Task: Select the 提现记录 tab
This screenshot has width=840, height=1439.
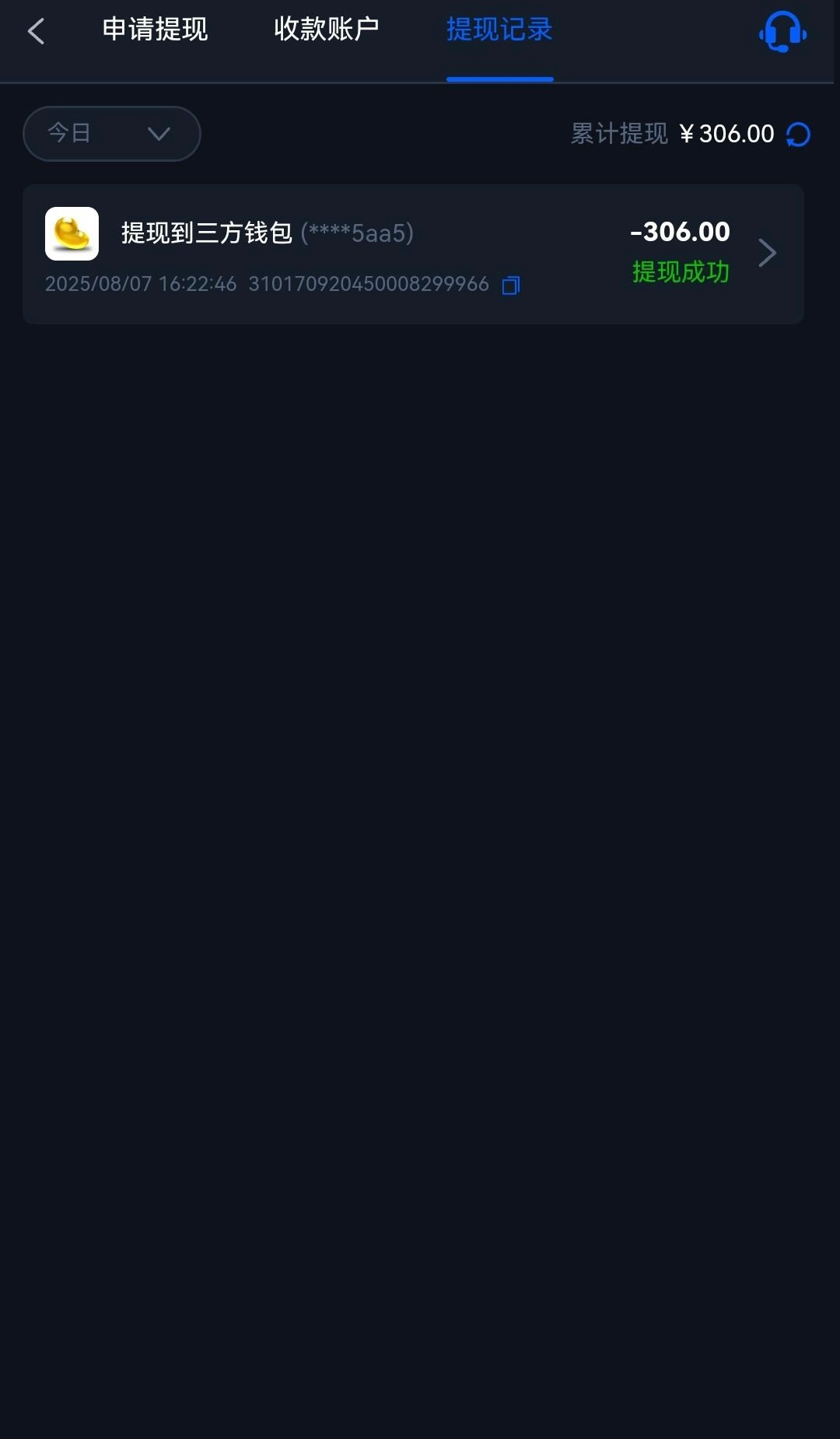Action: [499, 30]
